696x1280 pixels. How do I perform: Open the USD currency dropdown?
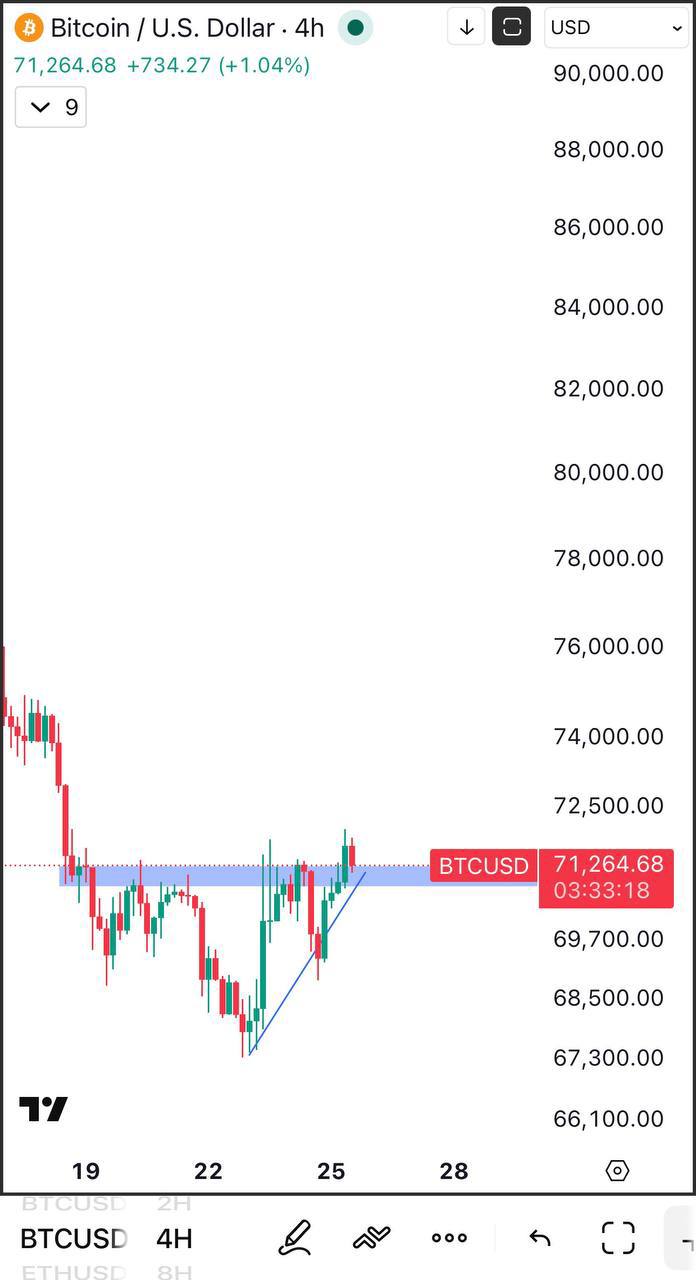click(616, 28)
